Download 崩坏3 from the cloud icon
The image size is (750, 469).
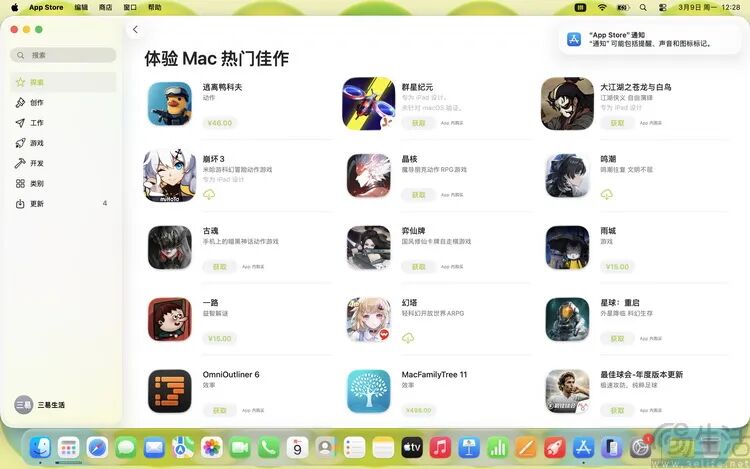pyautogui.click(x=210, y=195)
